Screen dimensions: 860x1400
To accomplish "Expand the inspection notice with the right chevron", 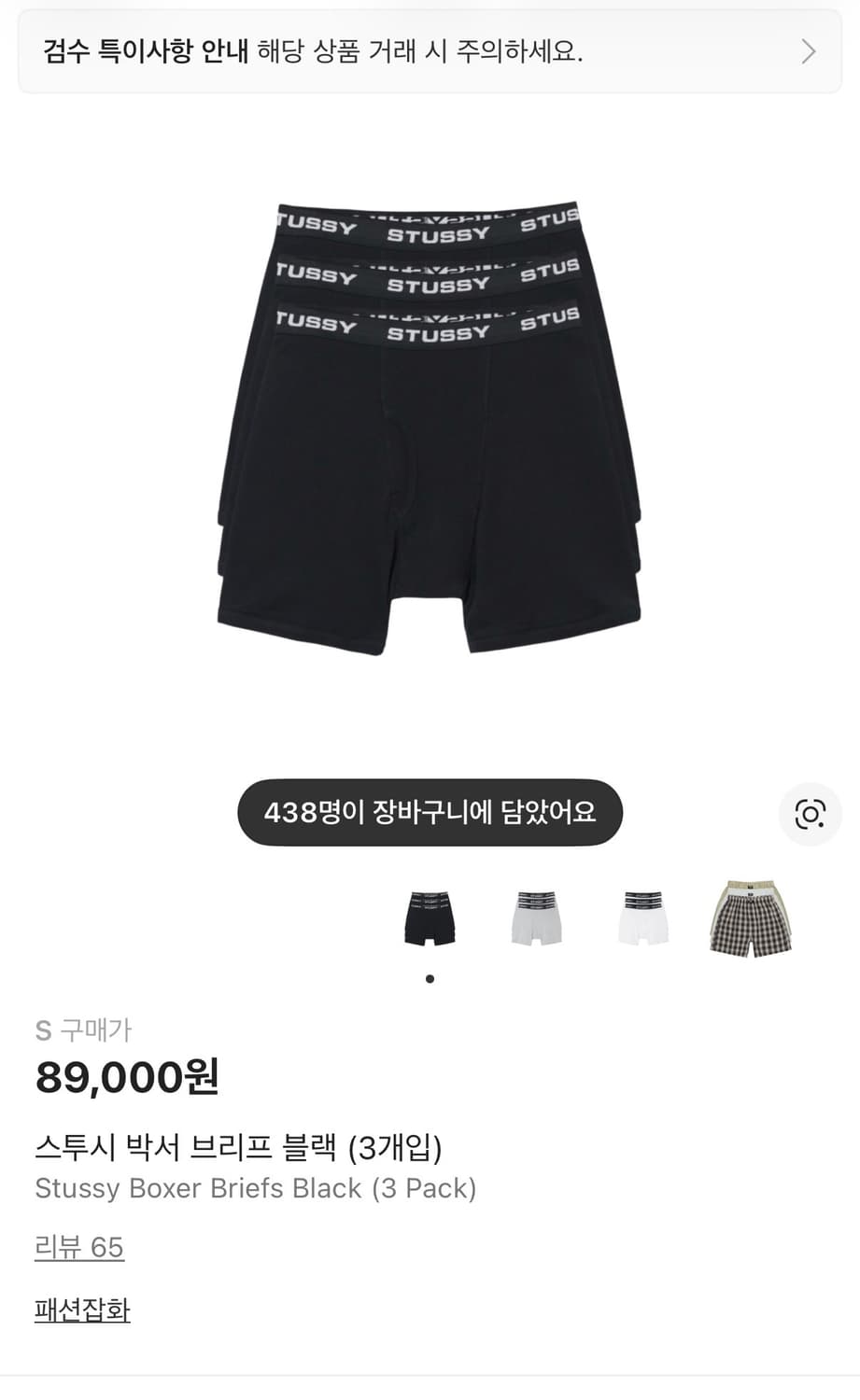I will (x=807, y=52).
